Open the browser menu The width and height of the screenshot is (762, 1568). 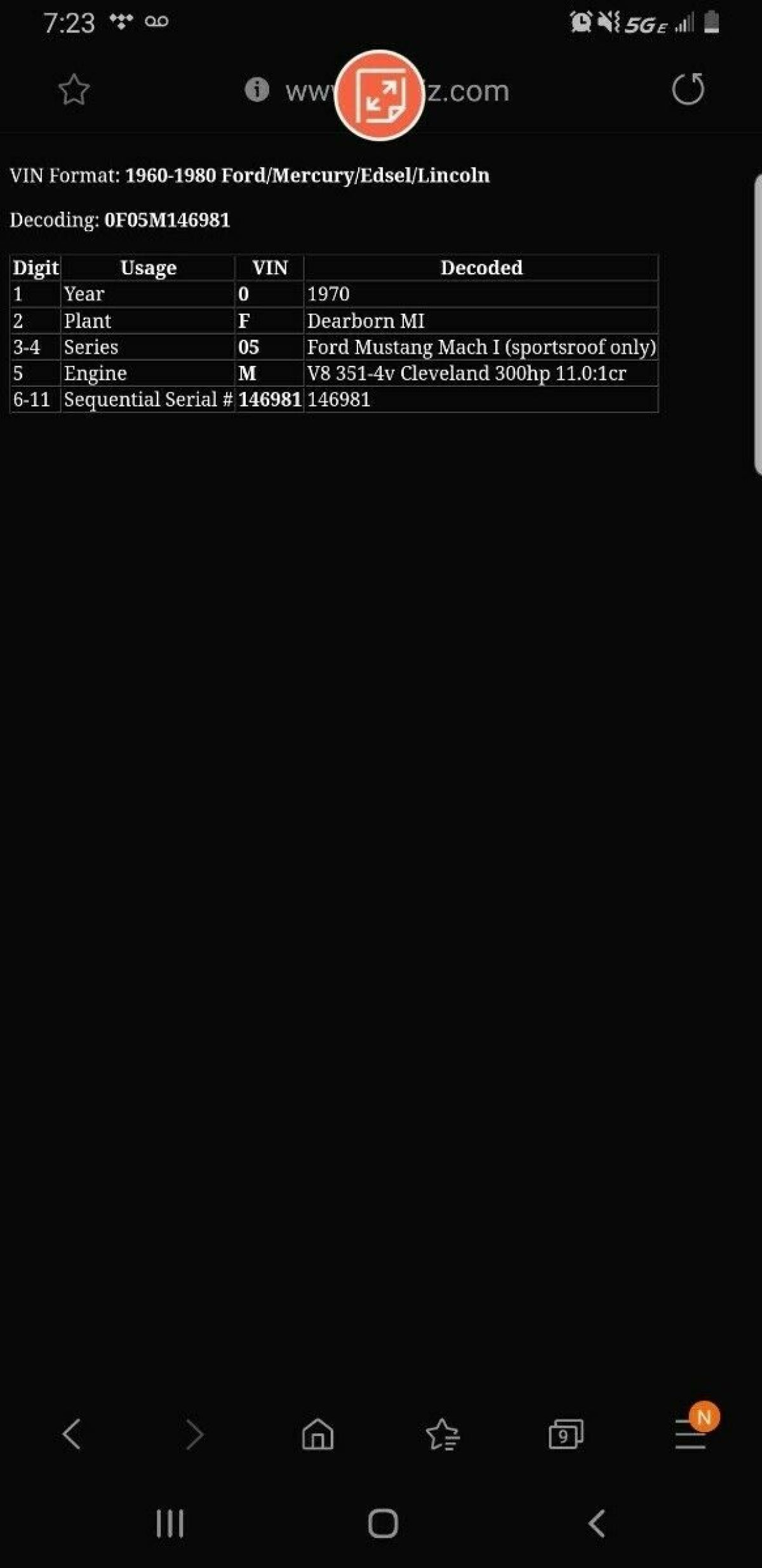690,1434
